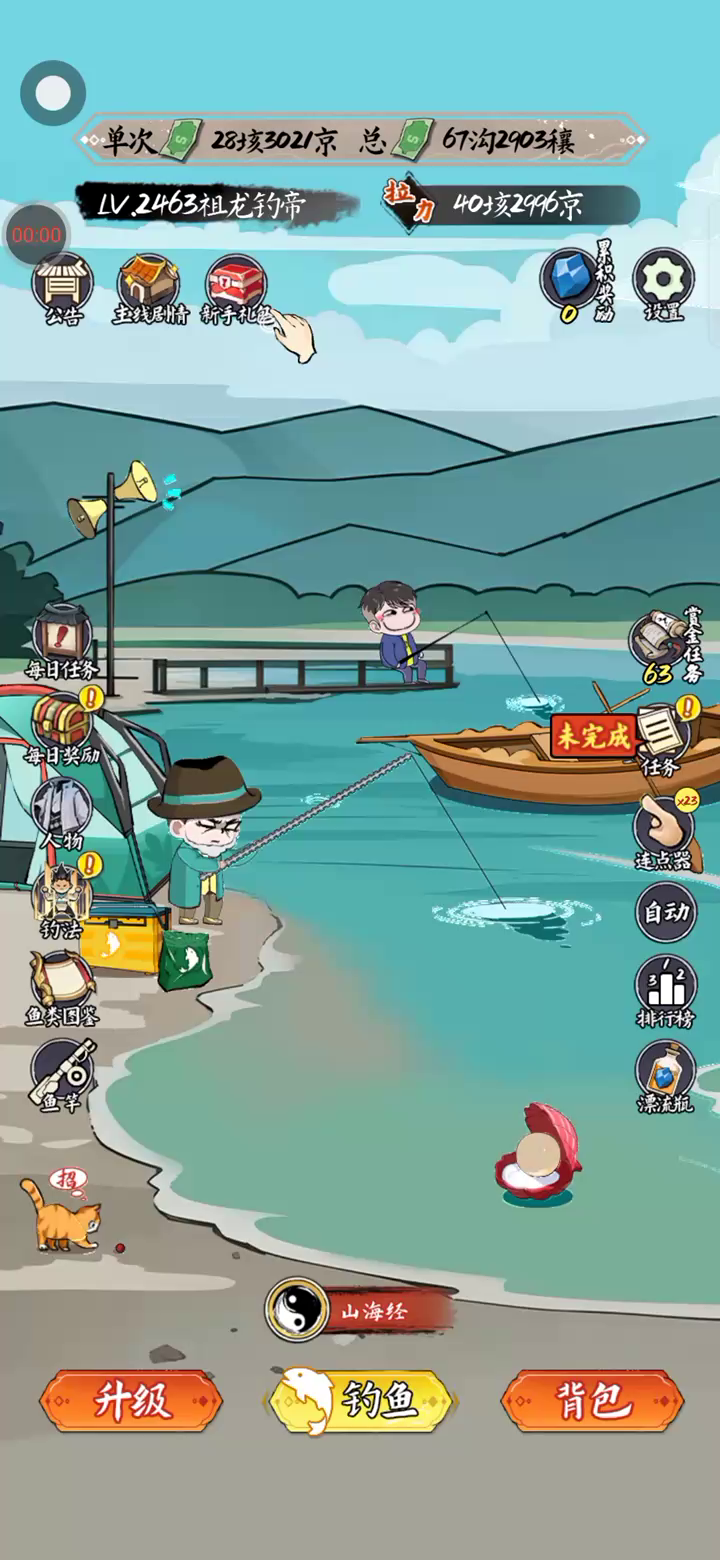
Task: Open 赏金任务 bounty tasks
Action: coord(660,640)
